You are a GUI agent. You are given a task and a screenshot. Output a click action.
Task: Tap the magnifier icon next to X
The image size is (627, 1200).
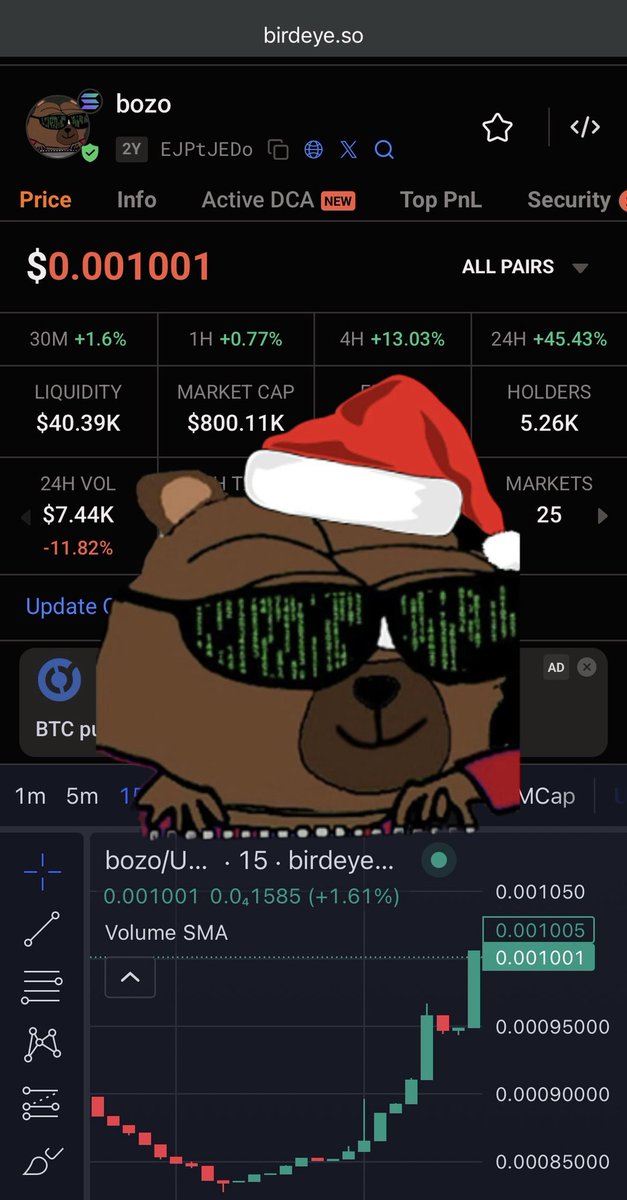[x=384, y=150]
